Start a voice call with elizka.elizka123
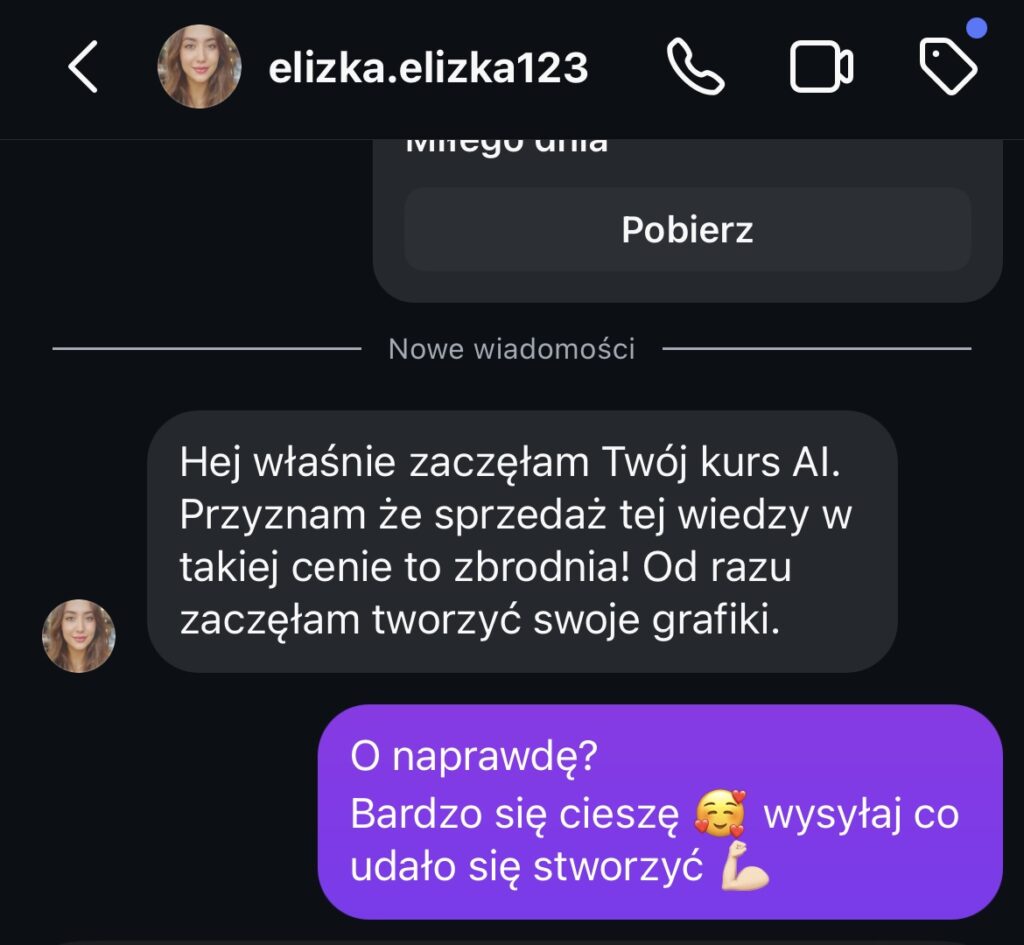The width and height of the screenshot is (1024, 945). [695, 68]
